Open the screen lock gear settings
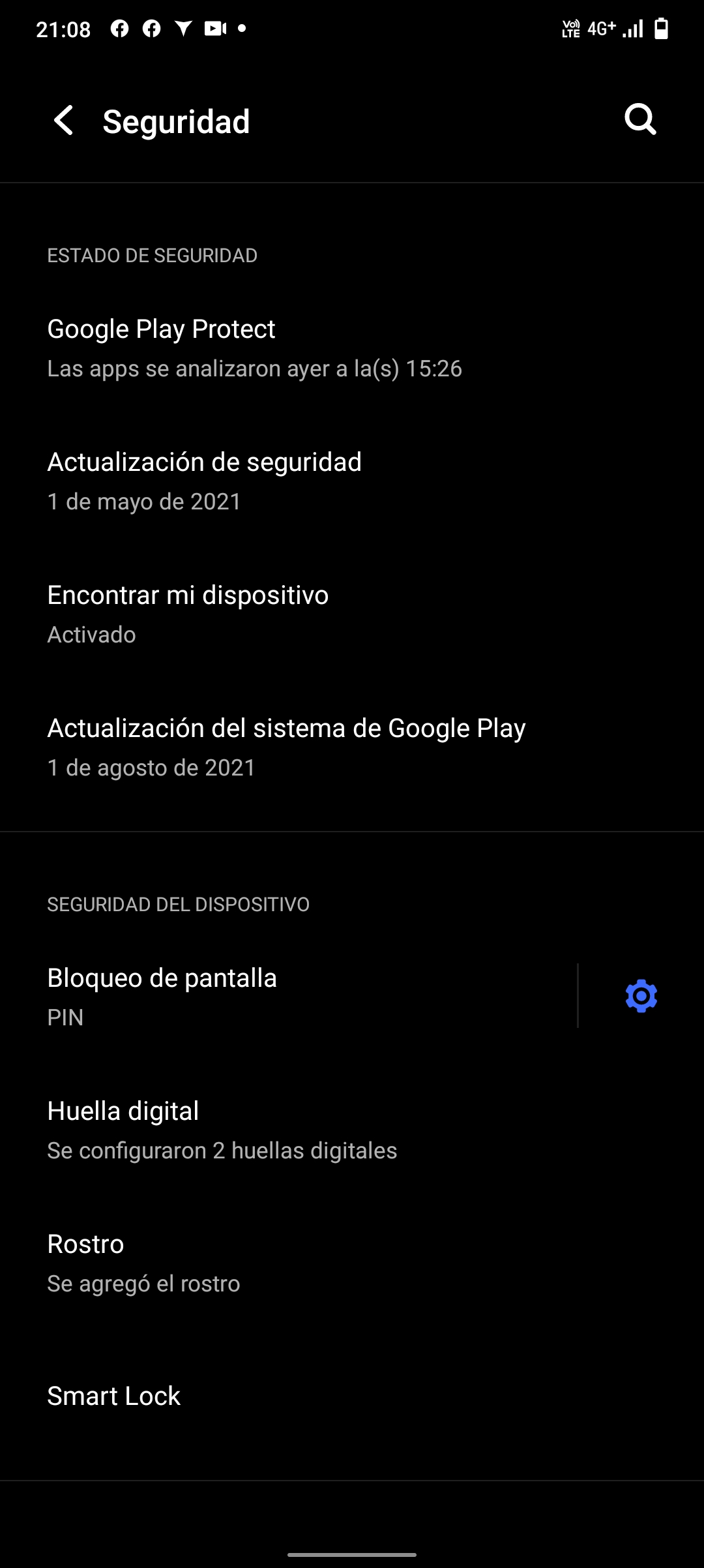 coord(641,996)
